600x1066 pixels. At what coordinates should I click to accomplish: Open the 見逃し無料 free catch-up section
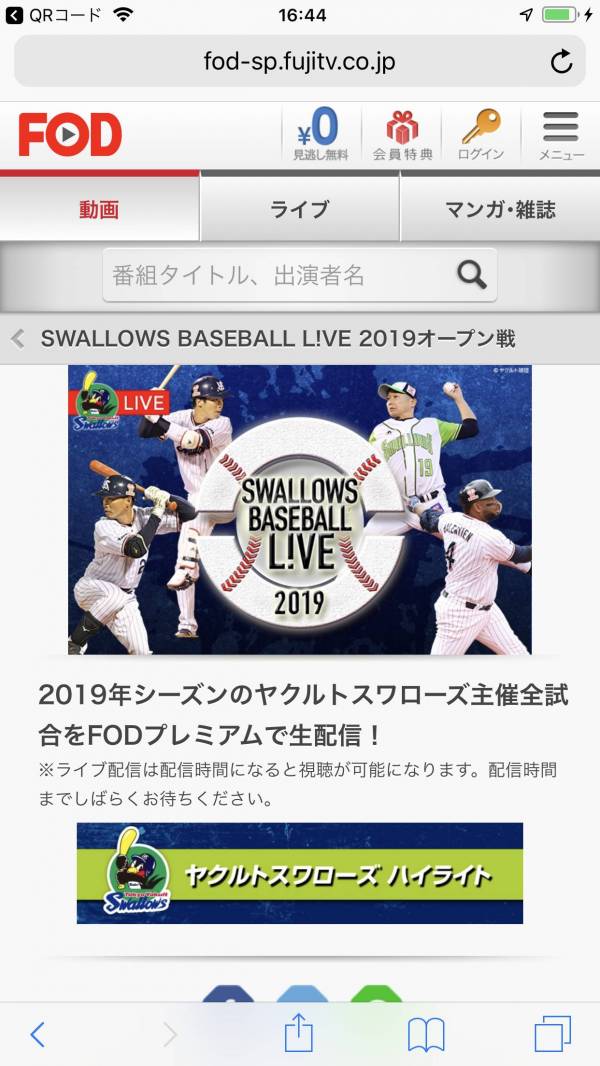coord(321,134)
